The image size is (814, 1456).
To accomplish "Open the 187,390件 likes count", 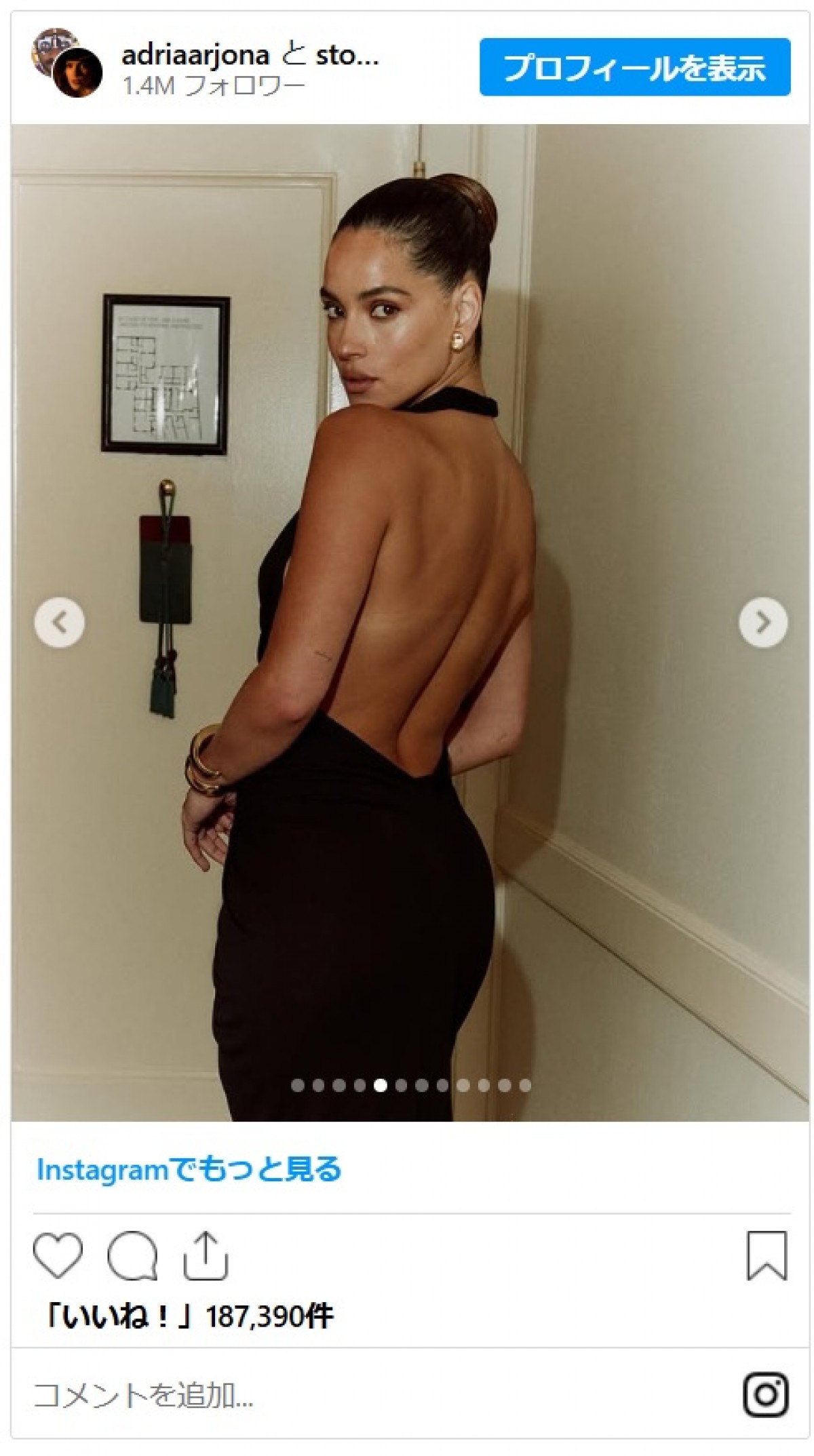I will point(269,1316).
